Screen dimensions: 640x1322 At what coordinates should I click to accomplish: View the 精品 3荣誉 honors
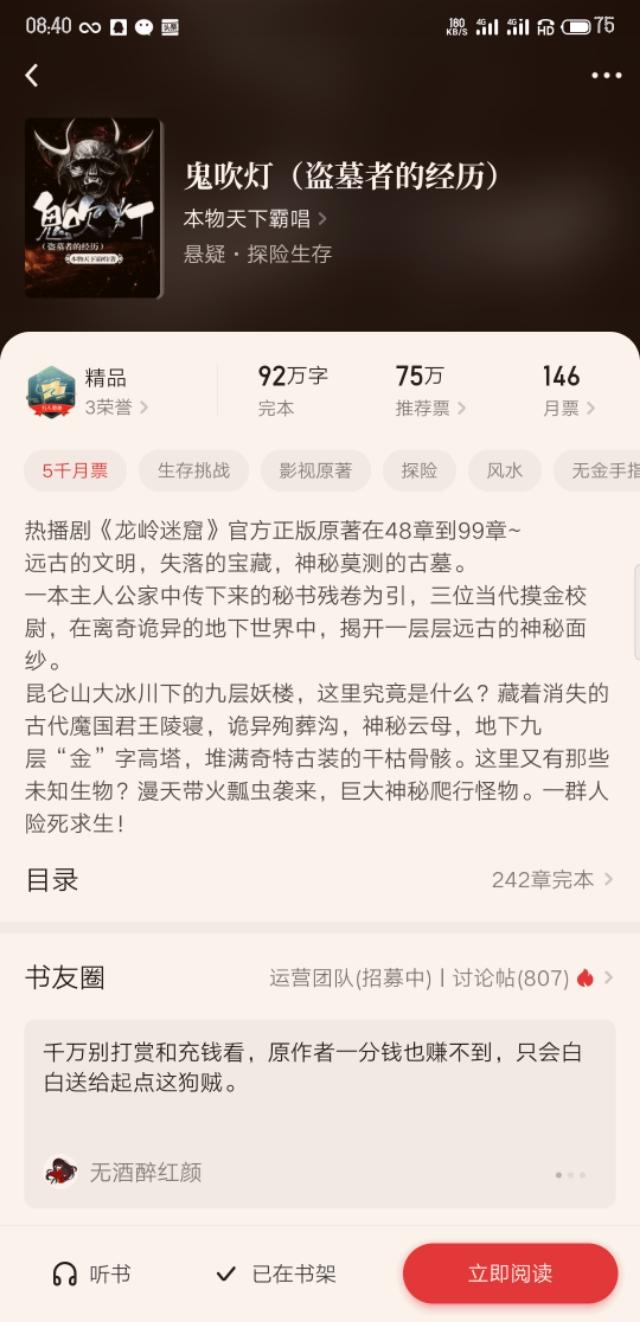click(87, 392)
